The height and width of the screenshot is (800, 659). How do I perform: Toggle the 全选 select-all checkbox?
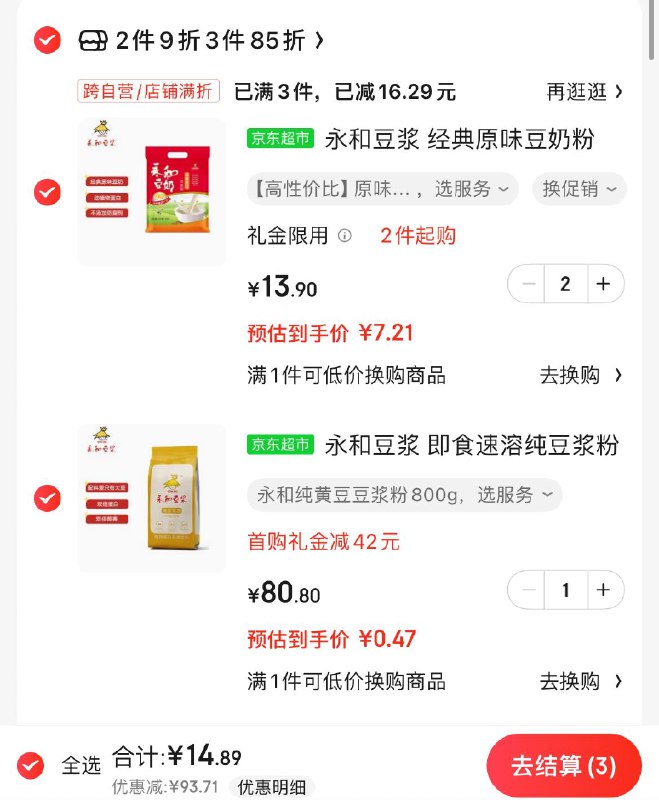click(x=31, y=765)
